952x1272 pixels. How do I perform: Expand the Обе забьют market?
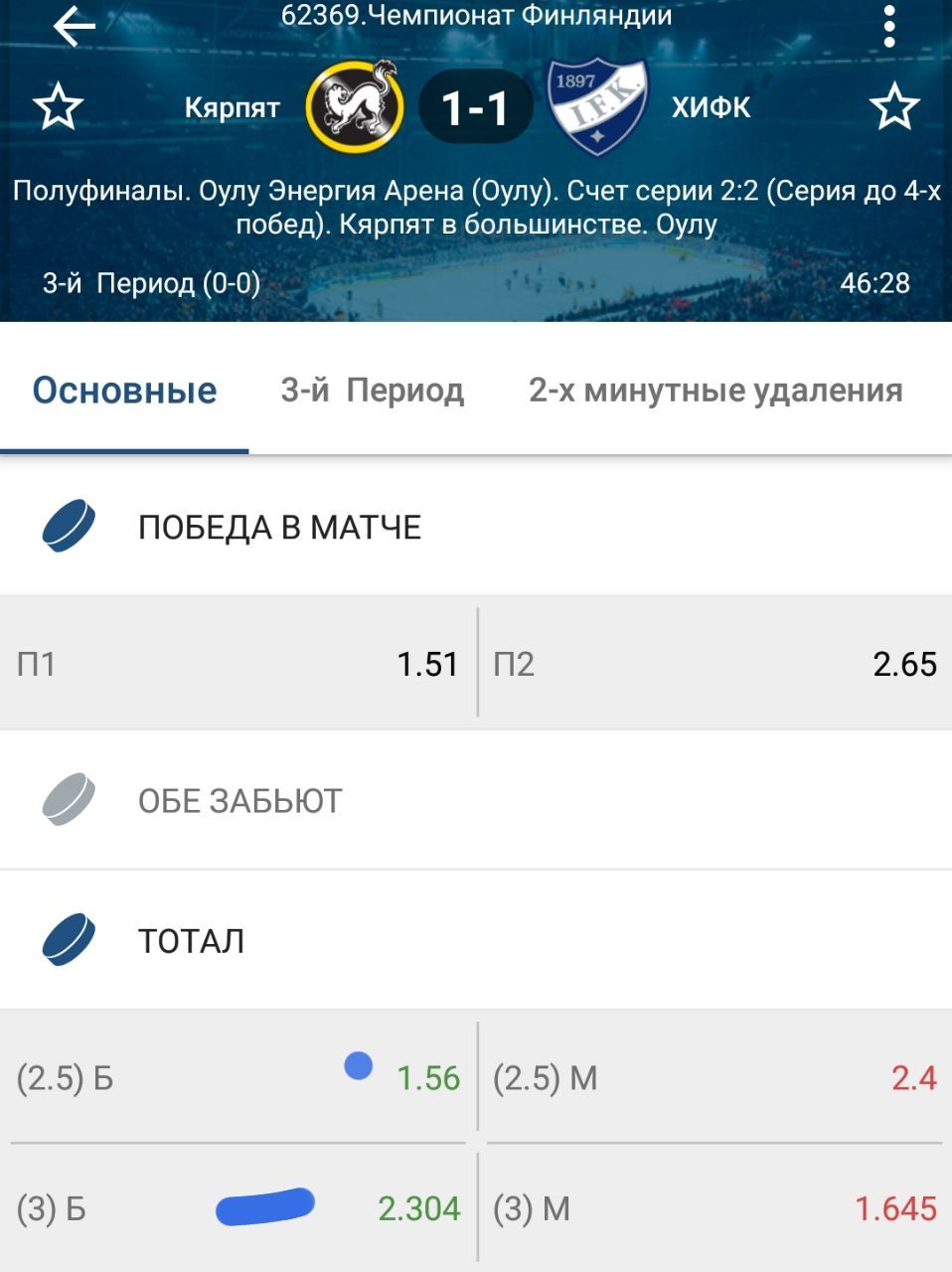[238, 800]
